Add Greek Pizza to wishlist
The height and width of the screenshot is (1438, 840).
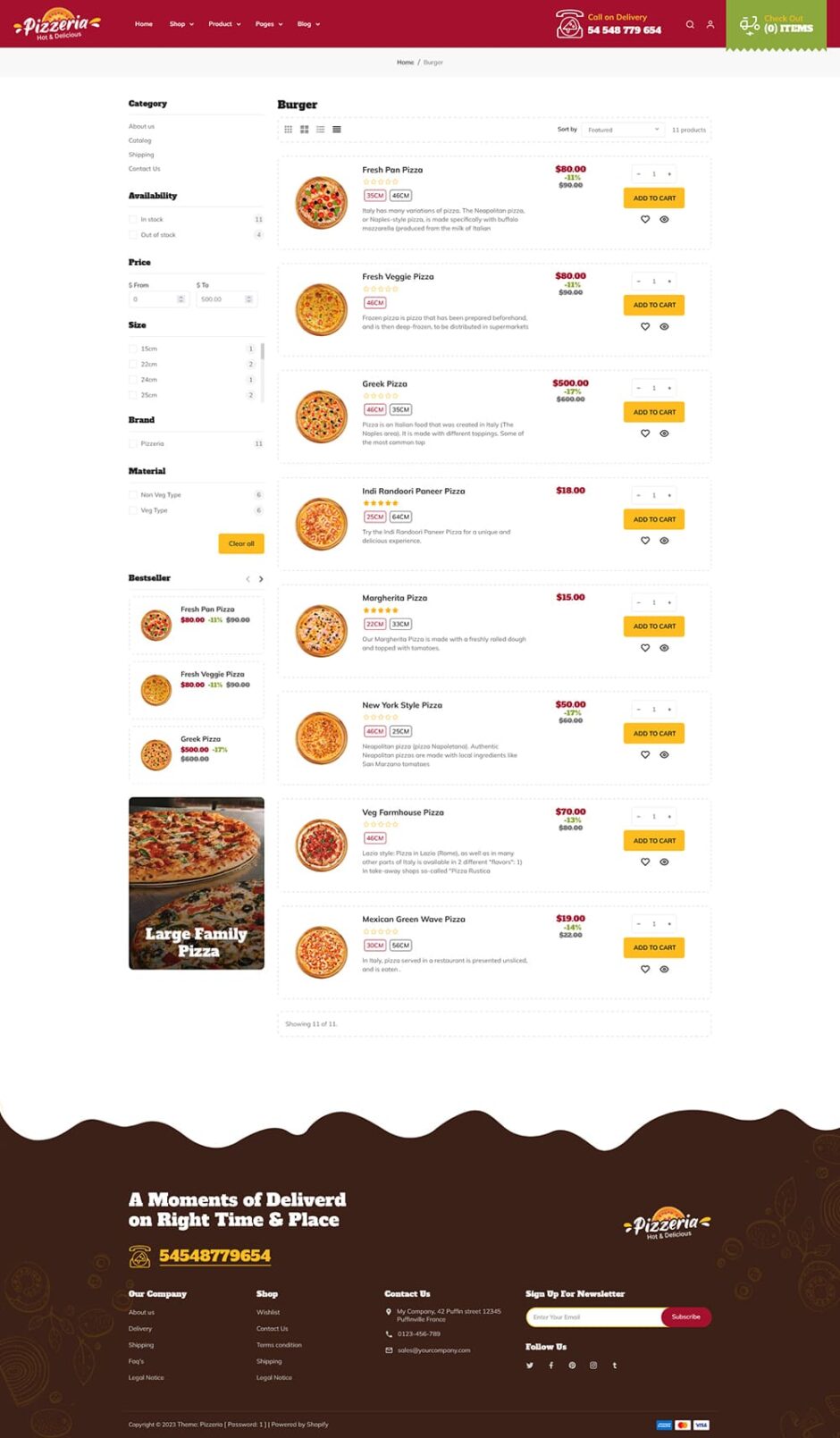tap(645, 433)
